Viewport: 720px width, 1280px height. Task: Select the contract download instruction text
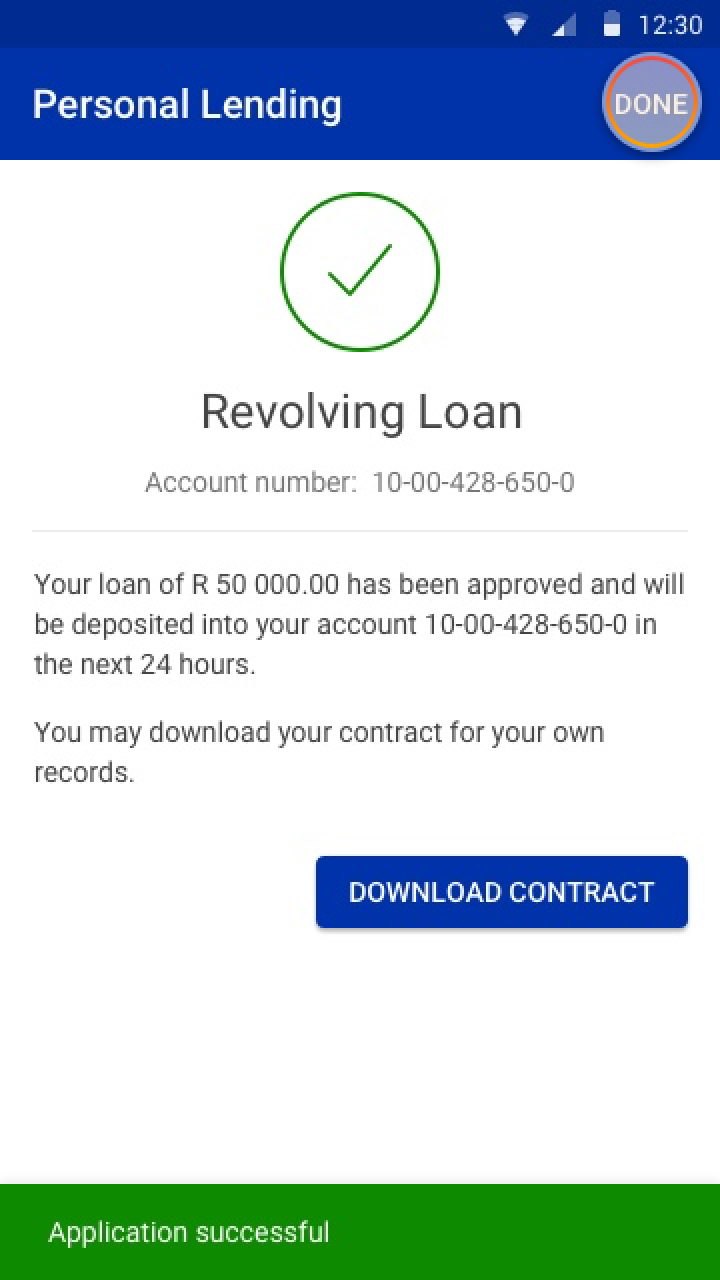point(320,751)
